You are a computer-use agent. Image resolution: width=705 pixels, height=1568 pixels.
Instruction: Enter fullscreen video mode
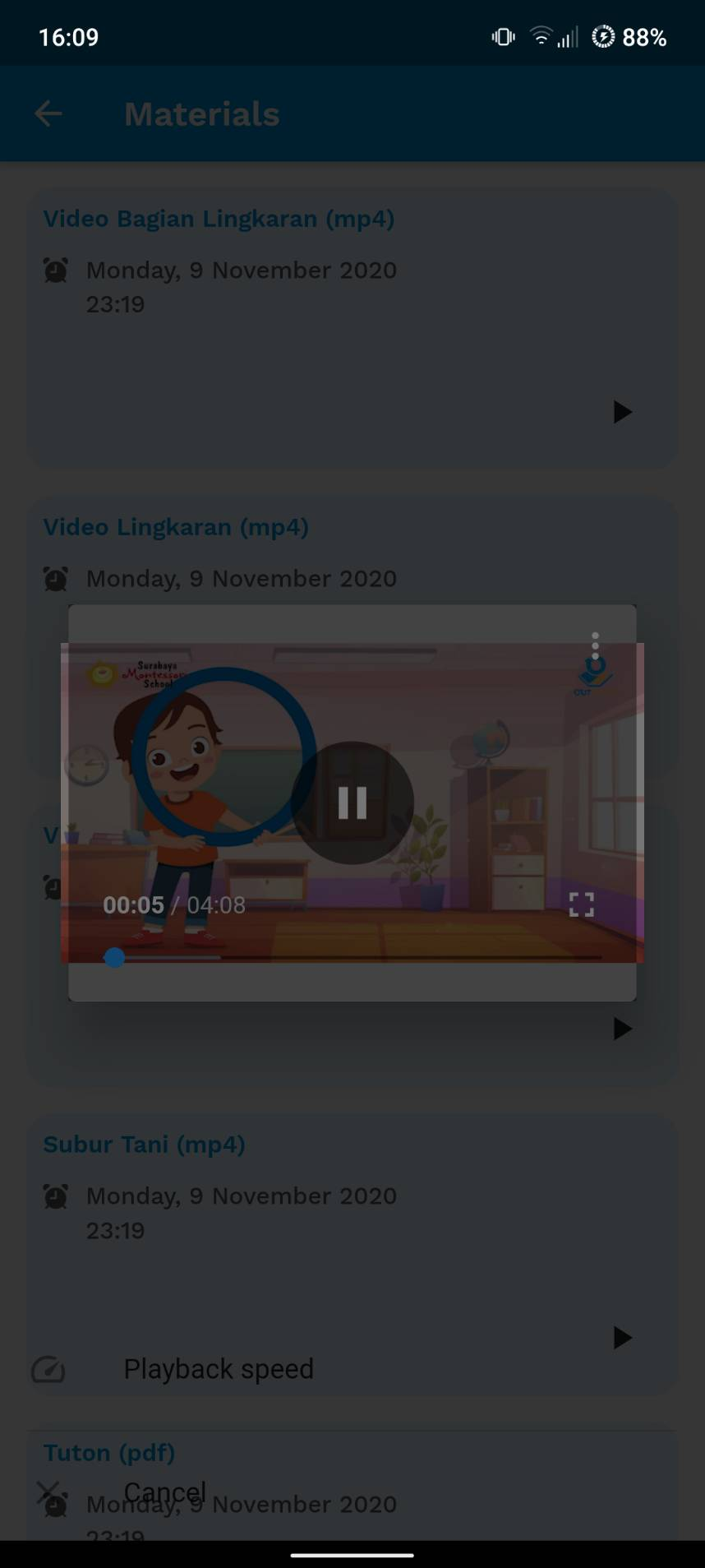582,904
